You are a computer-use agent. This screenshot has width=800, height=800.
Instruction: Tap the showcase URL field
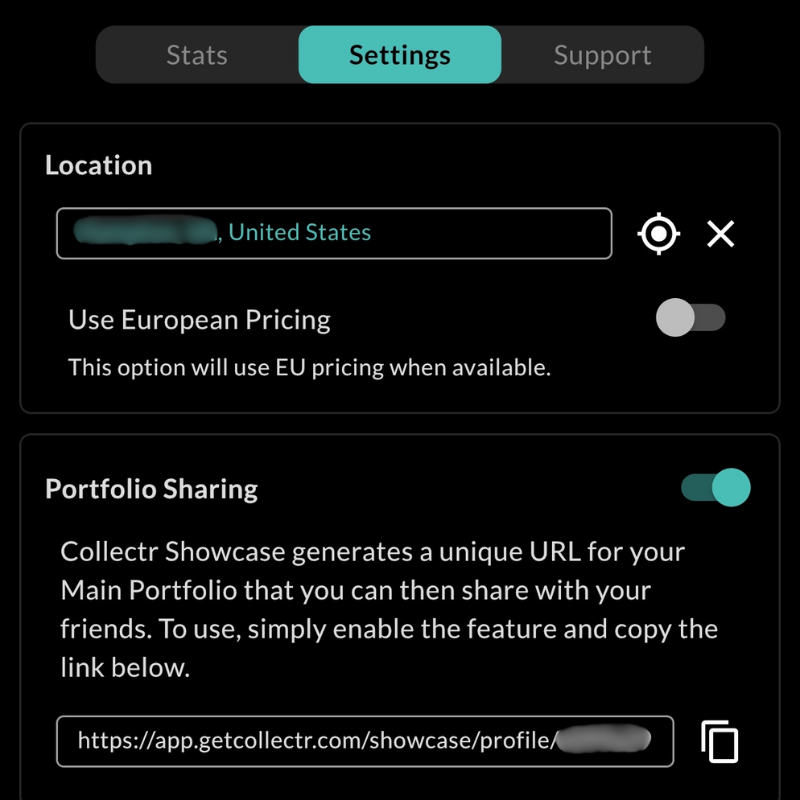pyautogui.click(x=364, y=741)
